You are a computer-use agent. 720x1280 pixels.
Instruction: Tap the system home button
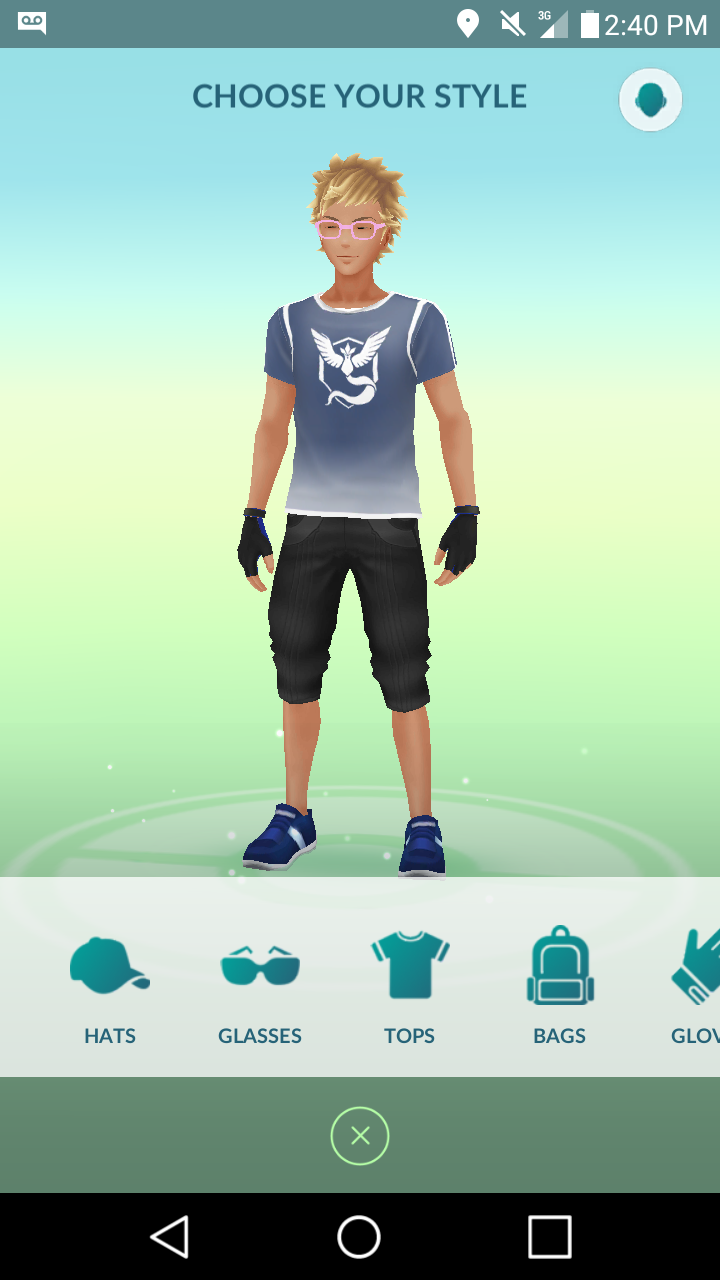[x=359, y=1237]
